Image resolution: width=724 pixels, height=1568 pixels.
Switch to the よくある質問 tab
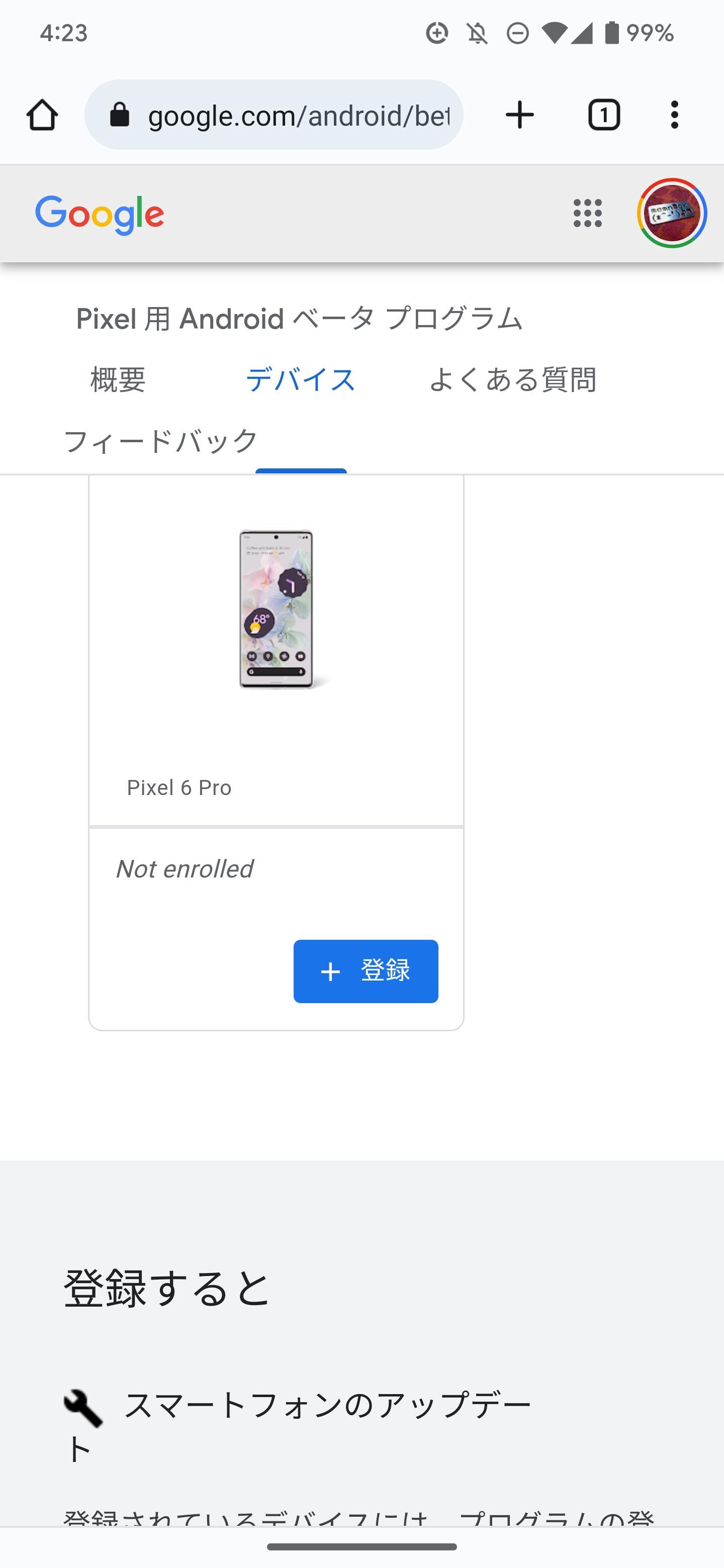point(513,380)
